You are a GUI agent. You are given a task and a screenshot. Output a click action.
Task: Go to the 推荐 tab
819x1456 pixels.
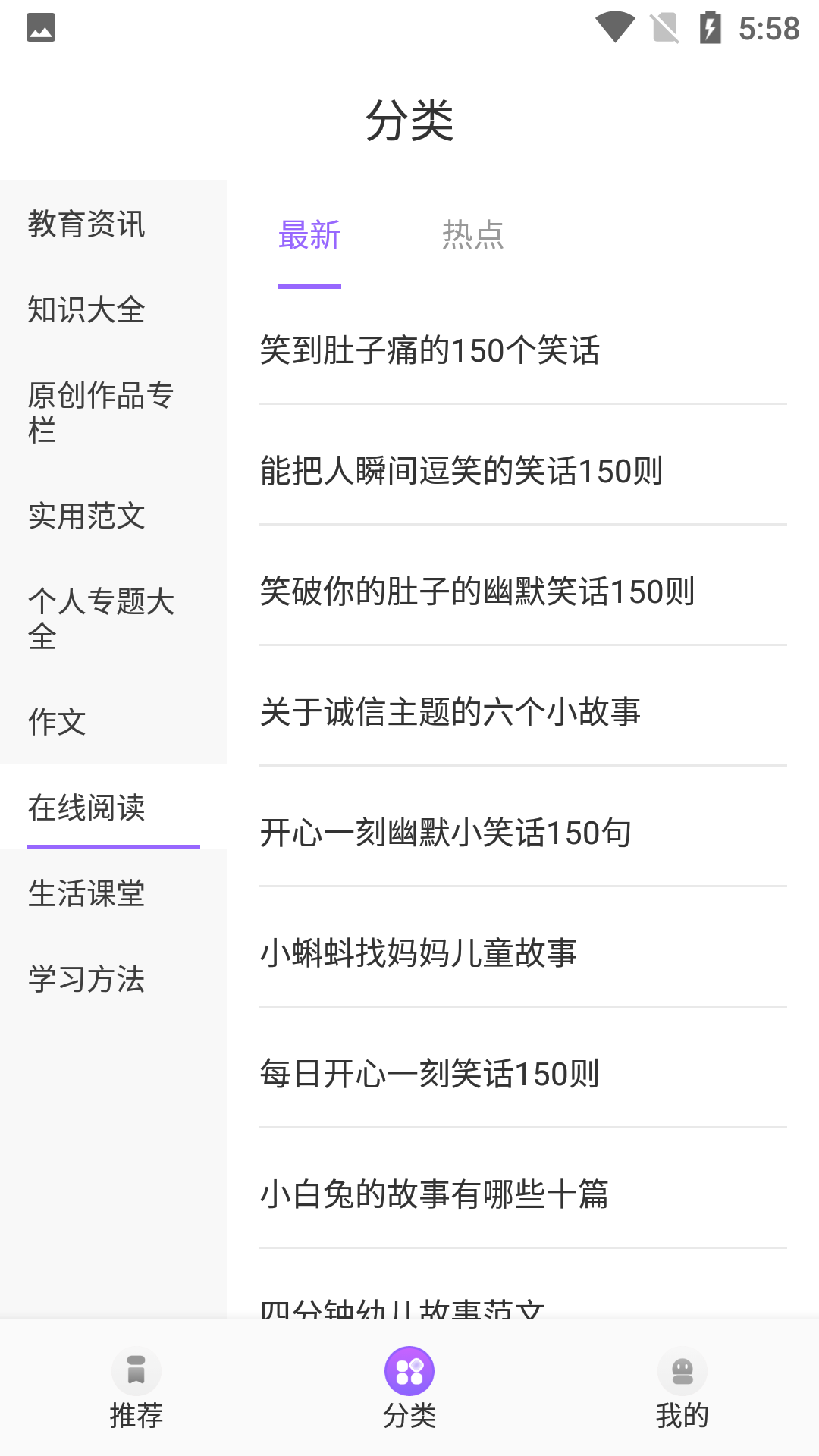pyautogui.click(x=136, y=1386)
